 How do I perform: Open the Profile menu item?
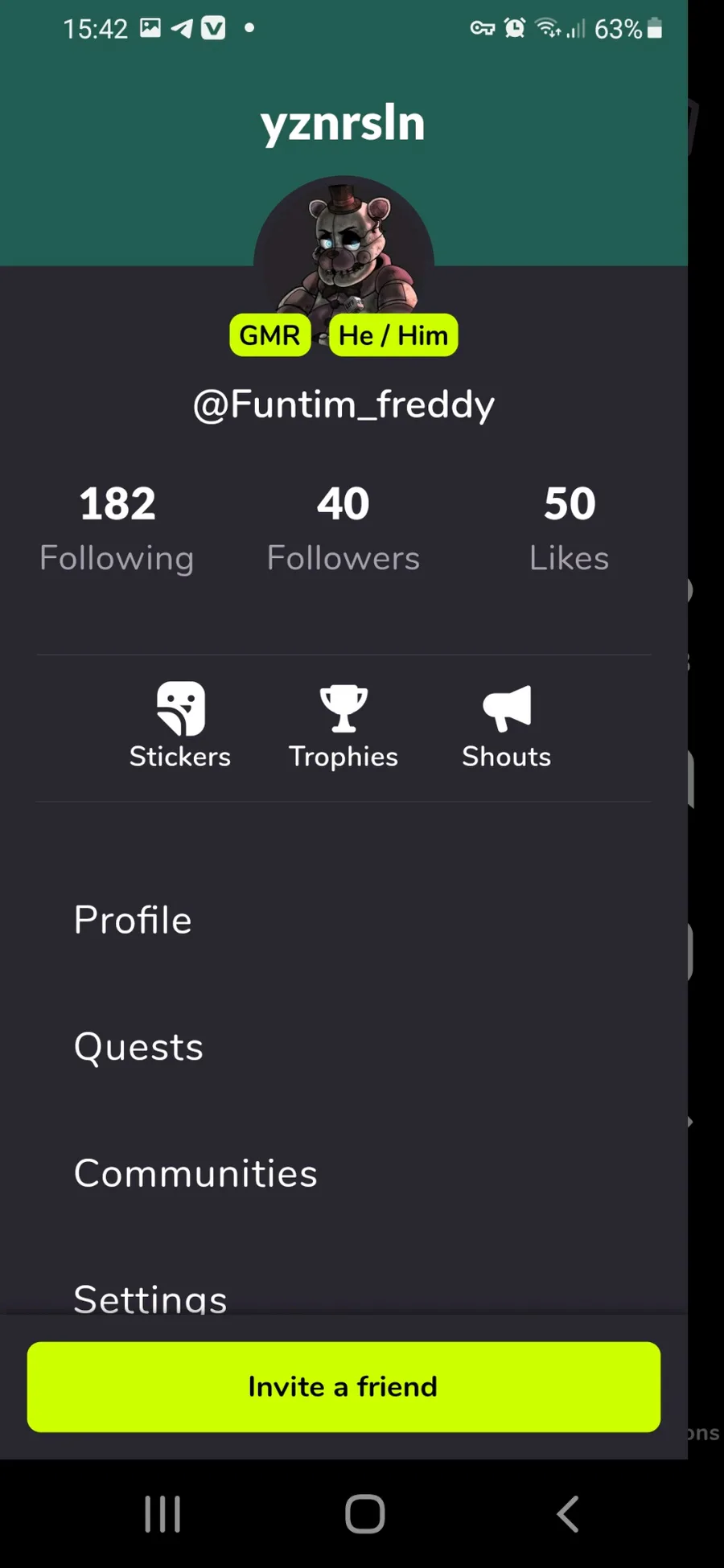point(134,920)
